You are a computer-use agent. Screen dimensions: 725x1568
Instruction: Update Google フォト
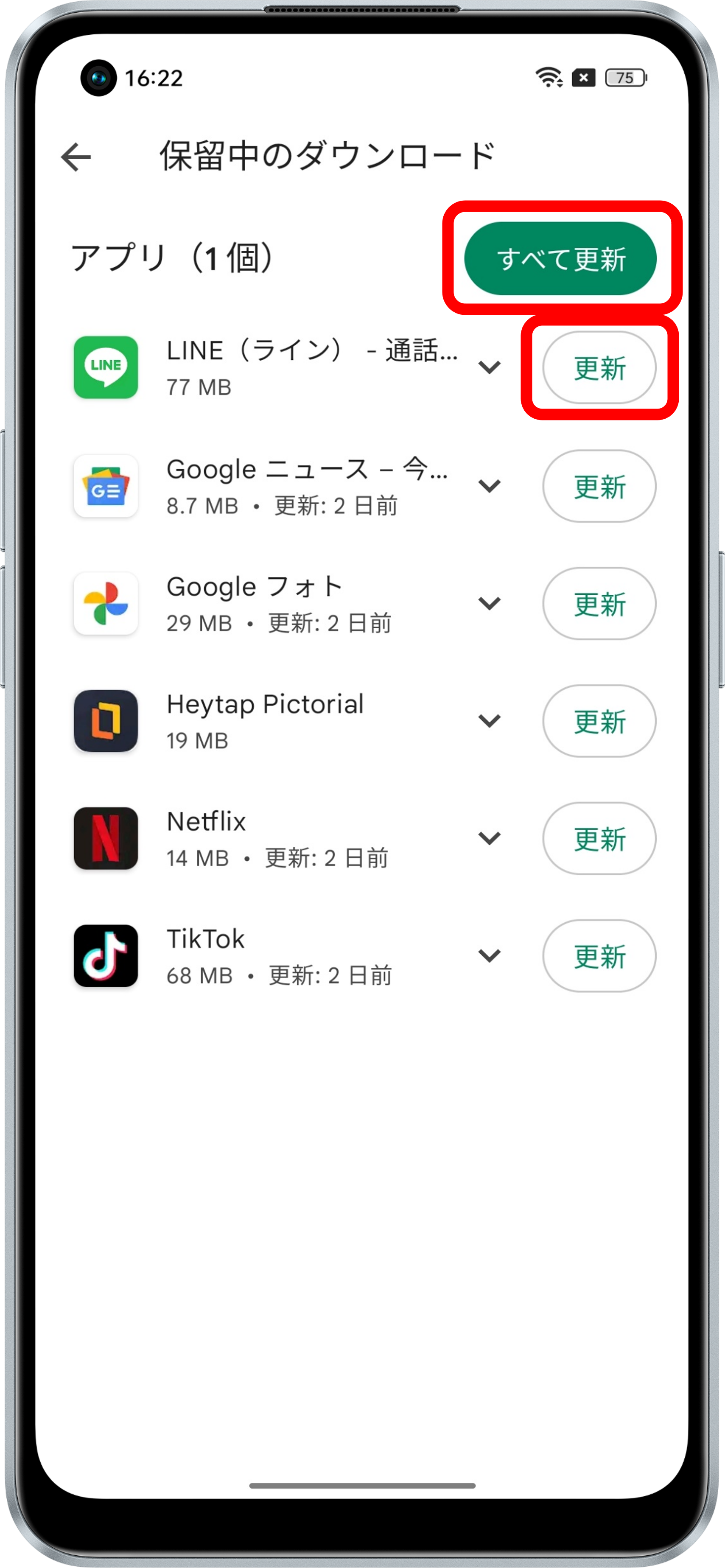coord(599,604)
